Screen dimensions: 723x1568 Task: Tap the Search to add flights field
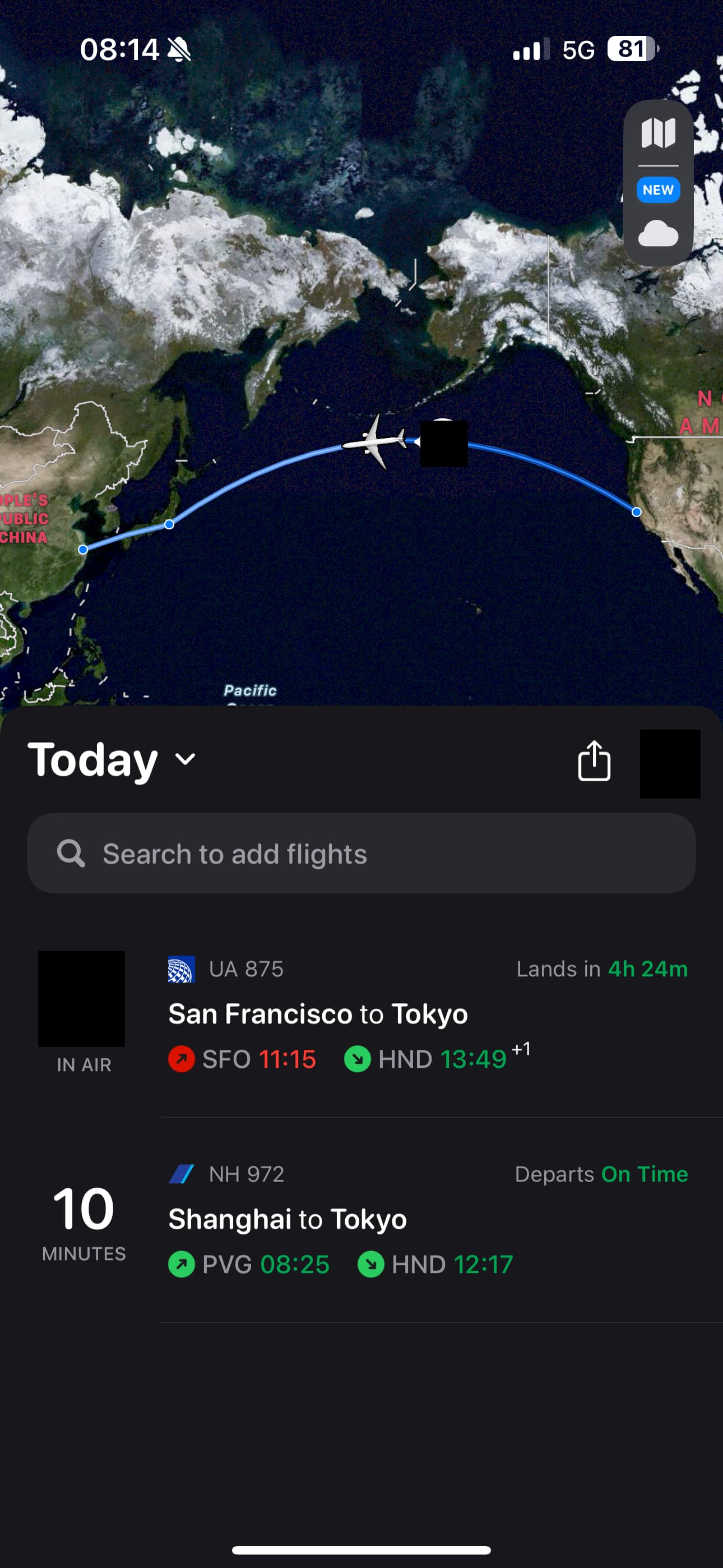coord(361,854)
